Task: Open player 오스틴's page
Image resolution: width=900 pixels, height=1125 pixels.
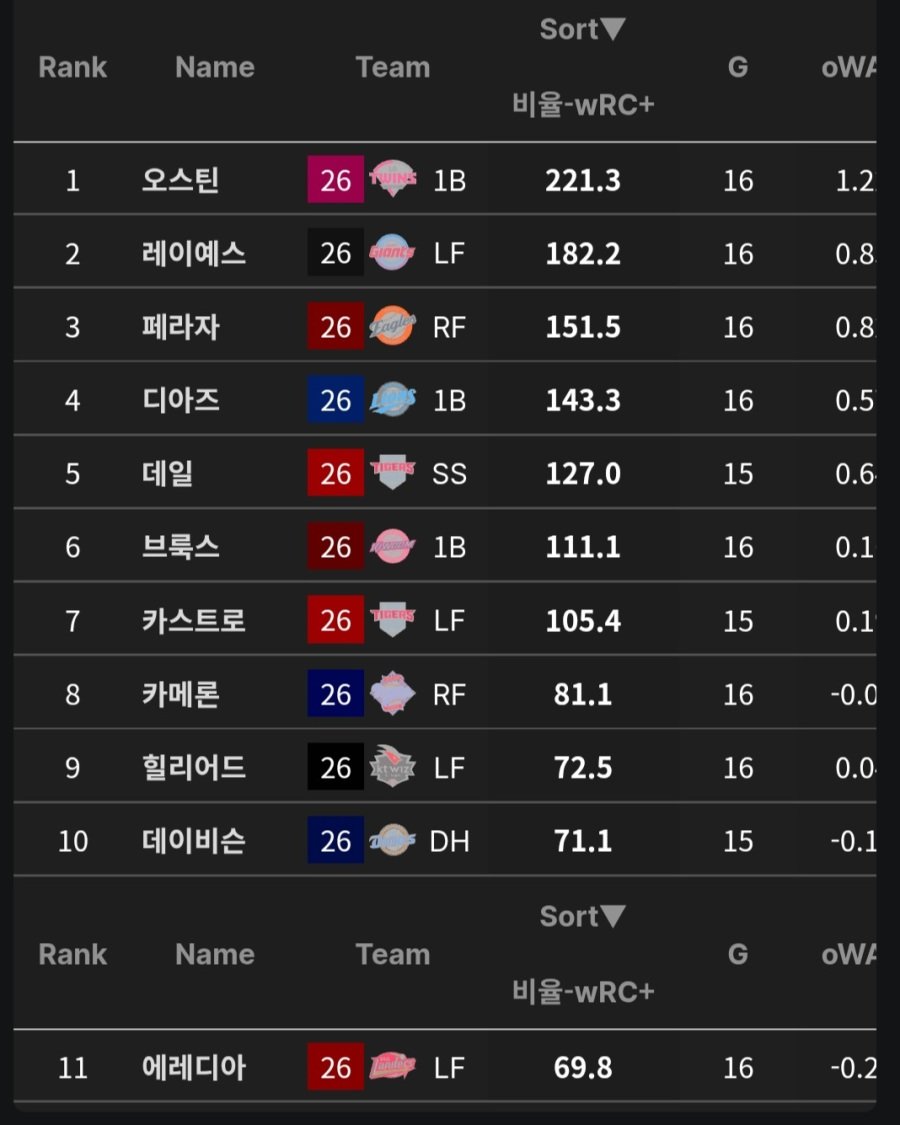Action: (180, 181)
